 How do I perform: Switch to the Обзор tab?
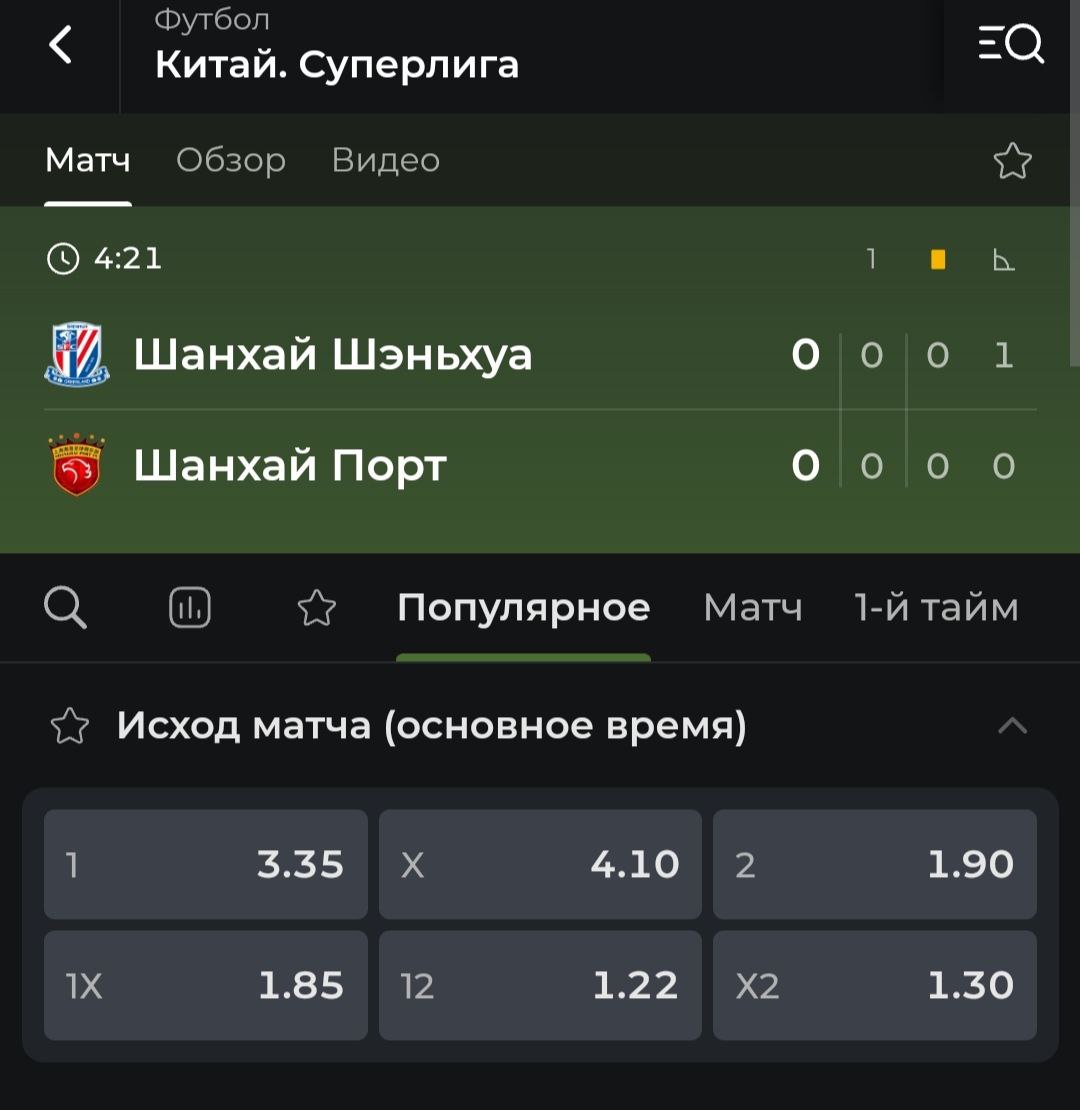pyautogui.click(x=231, y=160)
